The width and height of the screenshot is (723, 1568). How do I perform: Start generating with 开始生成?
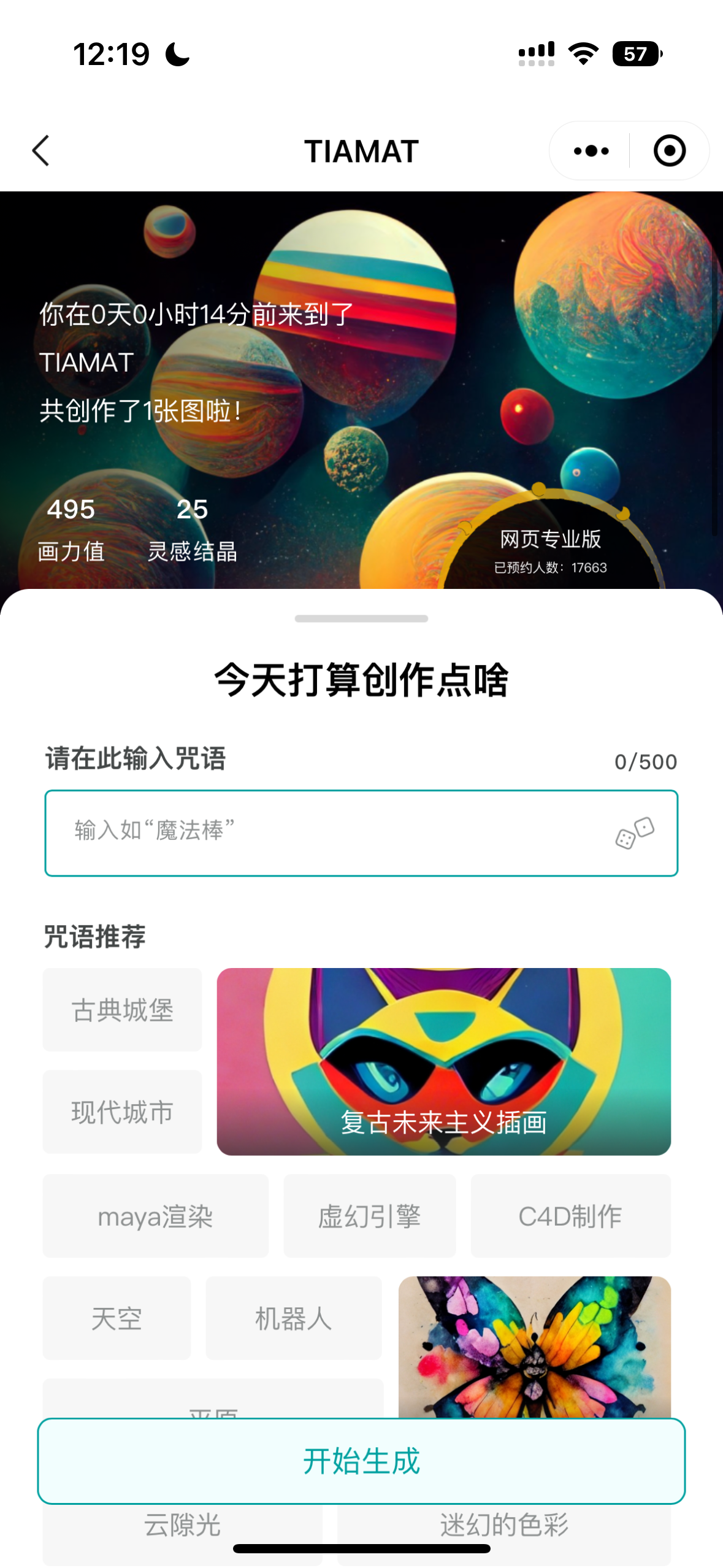click(361, 1461)
